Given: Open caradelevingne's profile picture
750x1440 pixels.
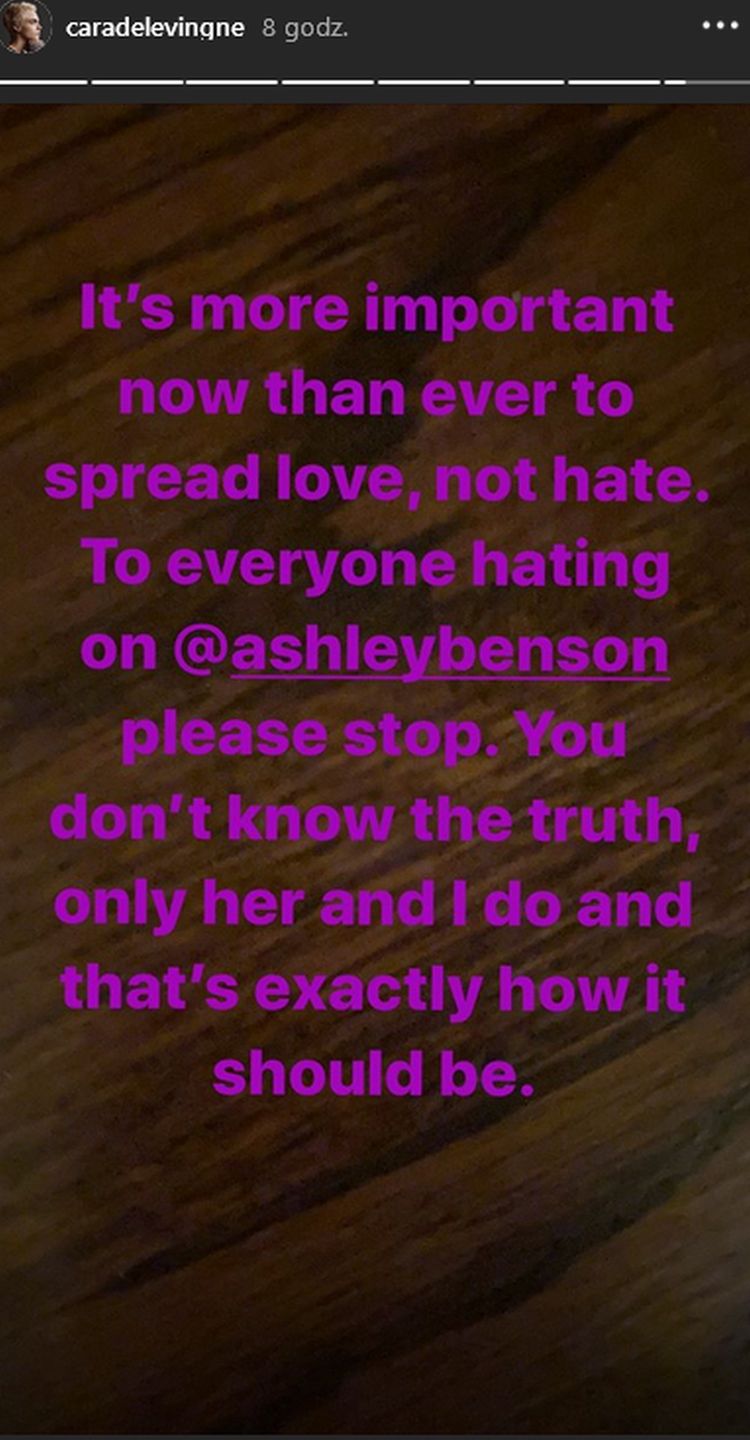Looking at the screenshot, I should (x=25, y=27).
